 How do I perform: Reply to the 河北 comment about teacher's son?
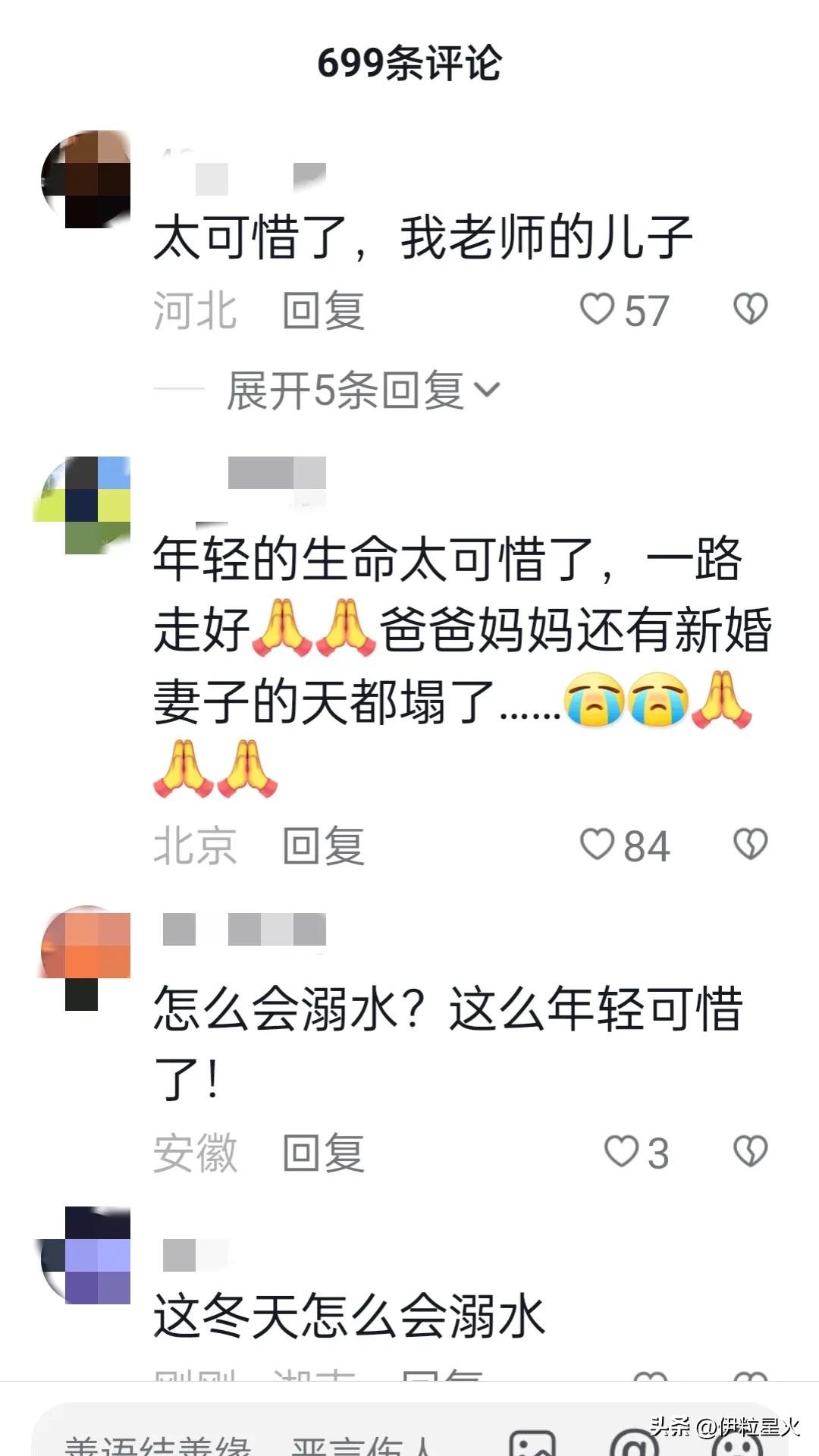pyautogui.click(x=323, y=311)
